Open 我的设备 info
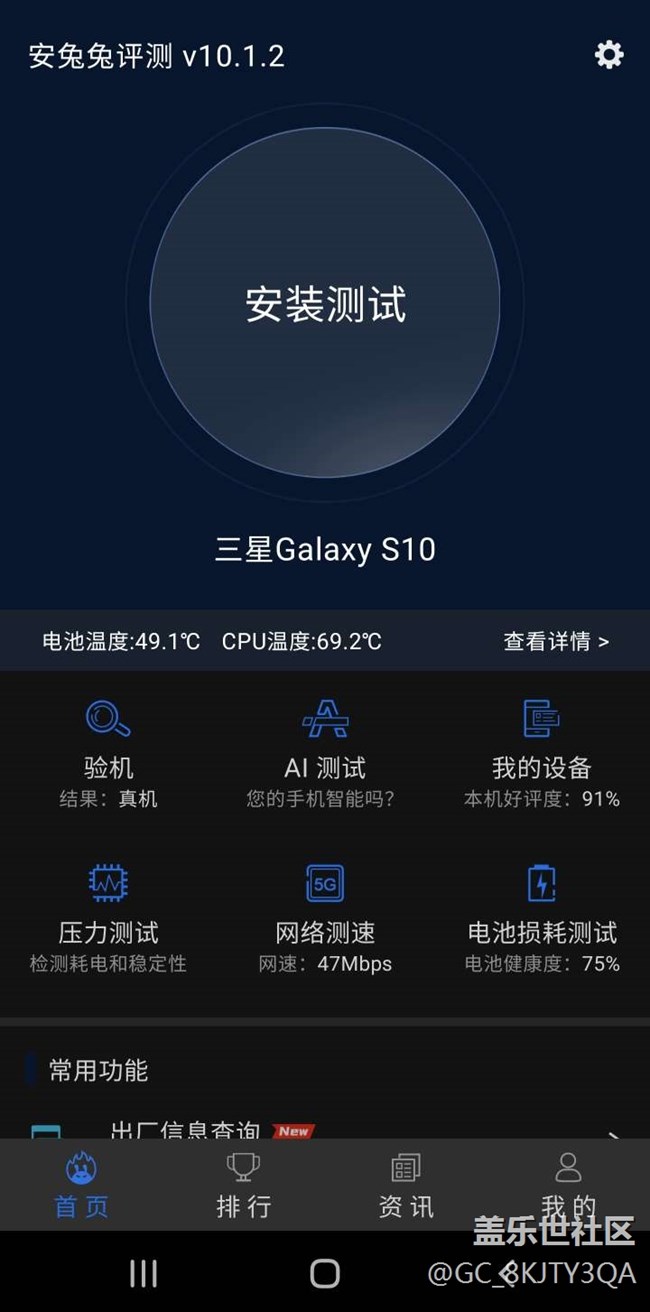The height and width of the screenshot is (1312, 650). 541,754
